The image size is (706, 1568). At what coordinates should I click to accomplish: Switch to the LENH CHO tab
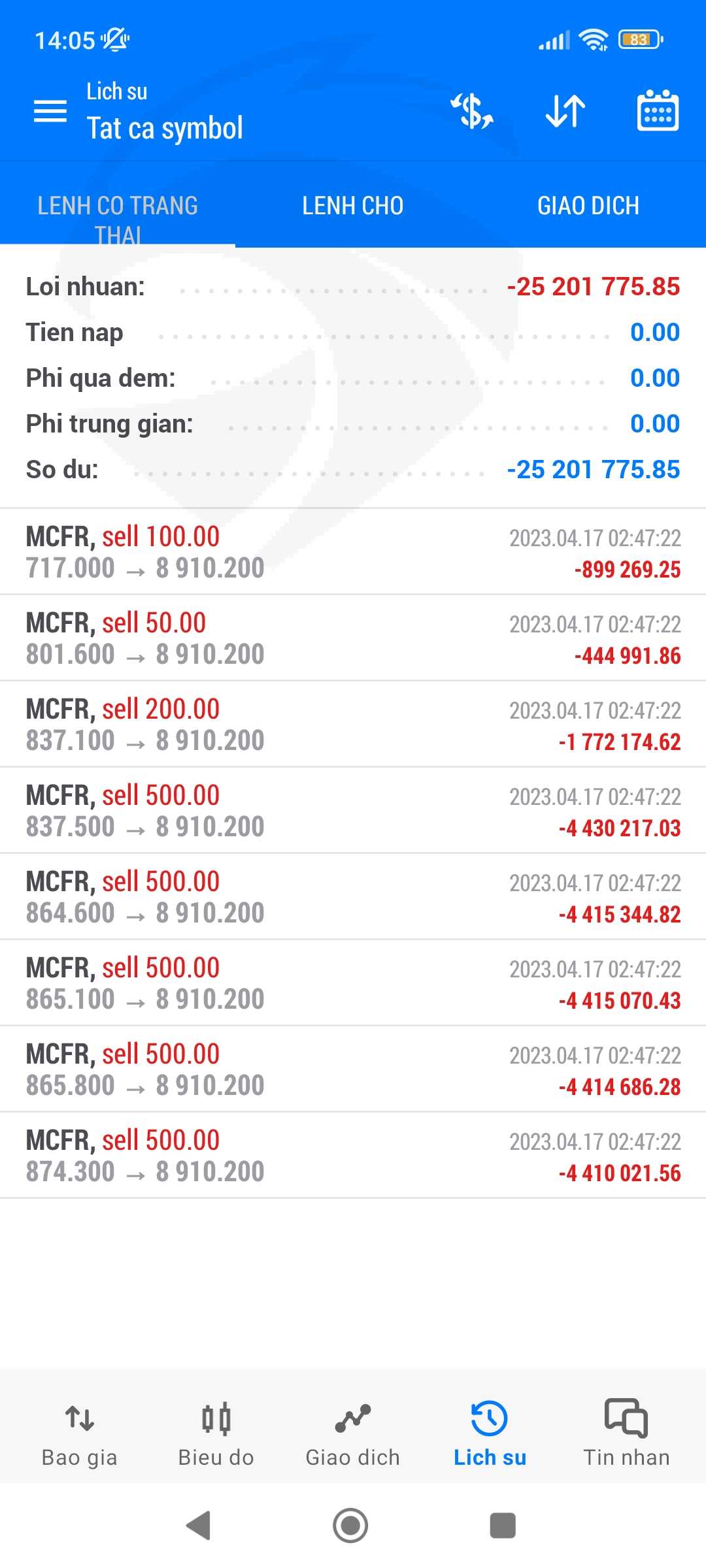tap(353, 206)
